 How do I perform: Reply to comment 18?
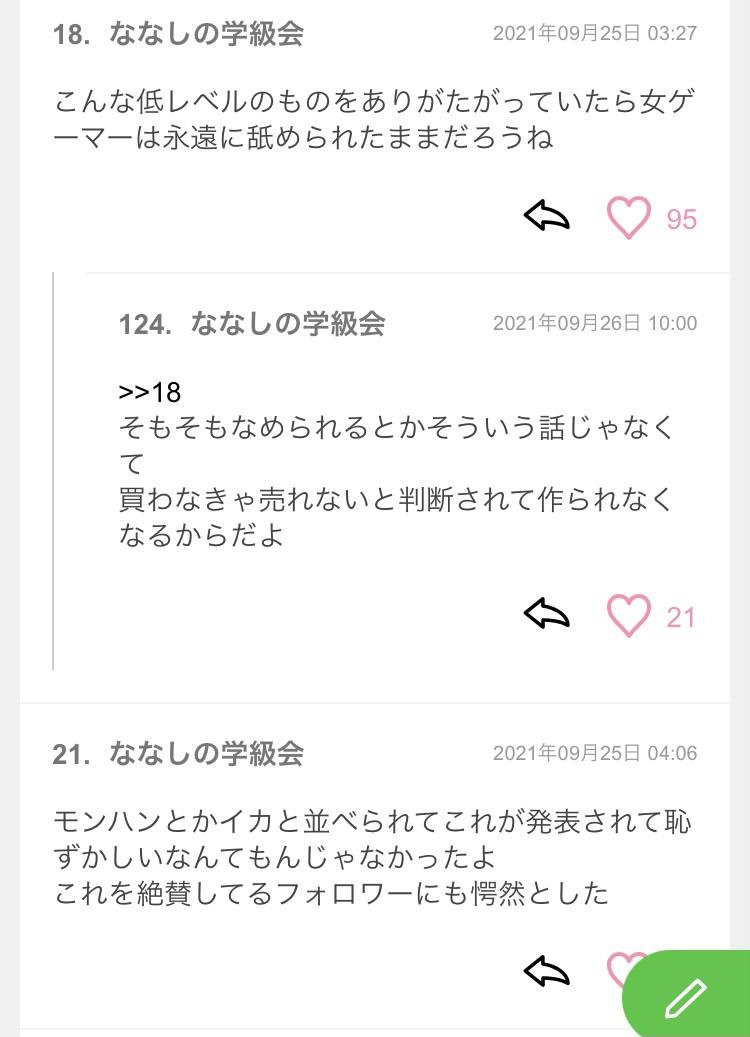(546, 216)
